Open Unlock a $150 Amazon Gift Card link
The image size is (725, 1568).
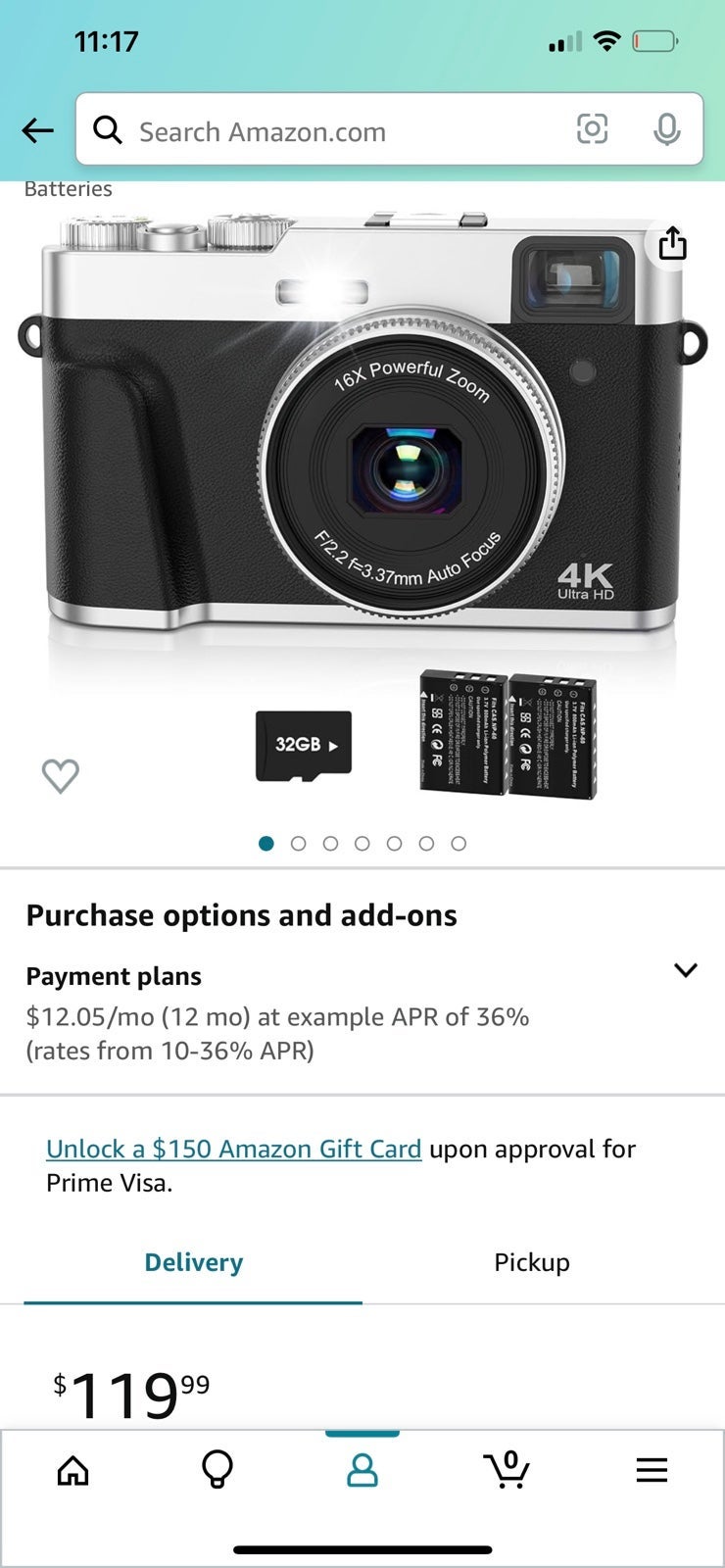tap(233, 1149)
